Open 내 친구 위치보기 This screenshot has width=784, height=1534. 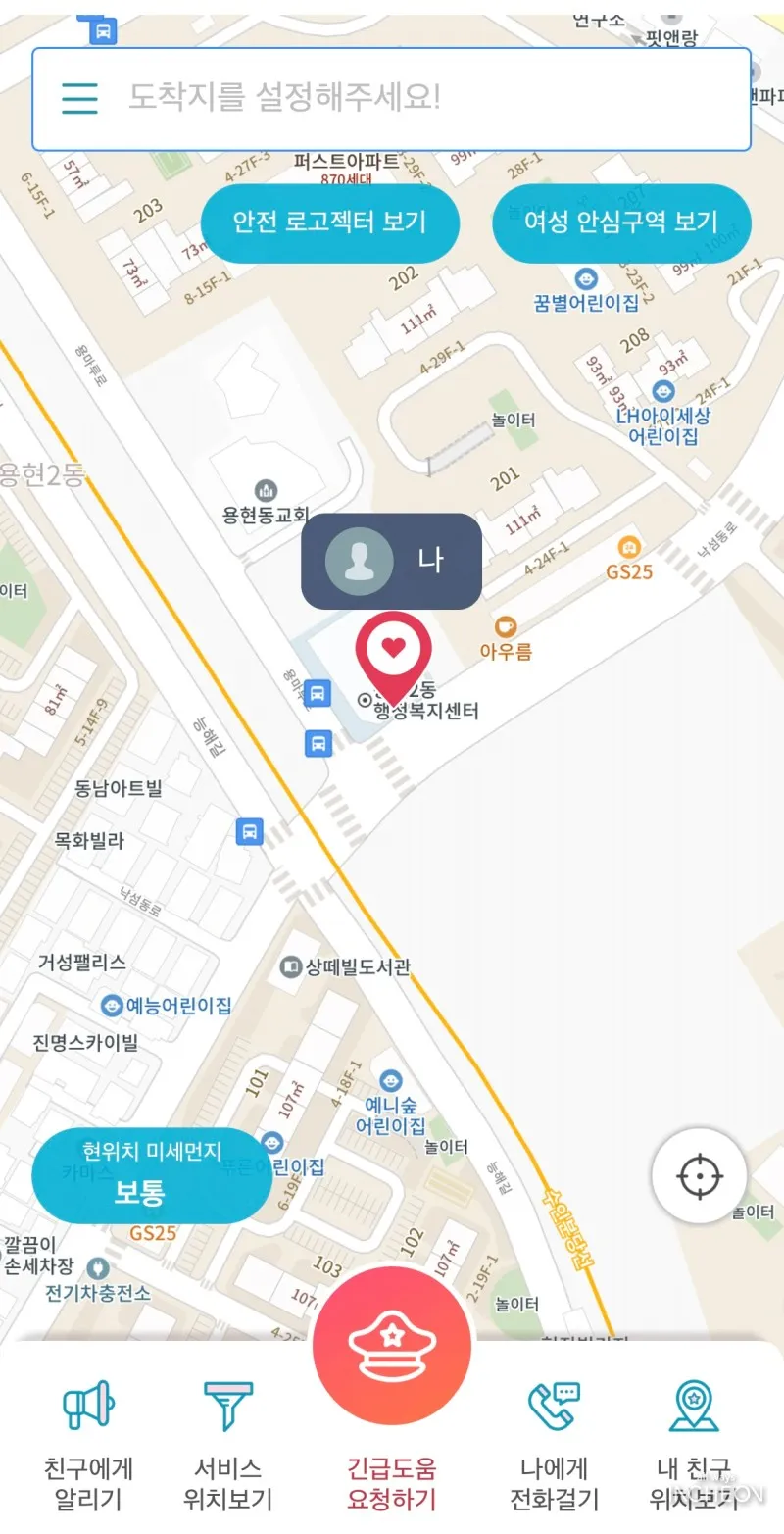coord(694,1446)
